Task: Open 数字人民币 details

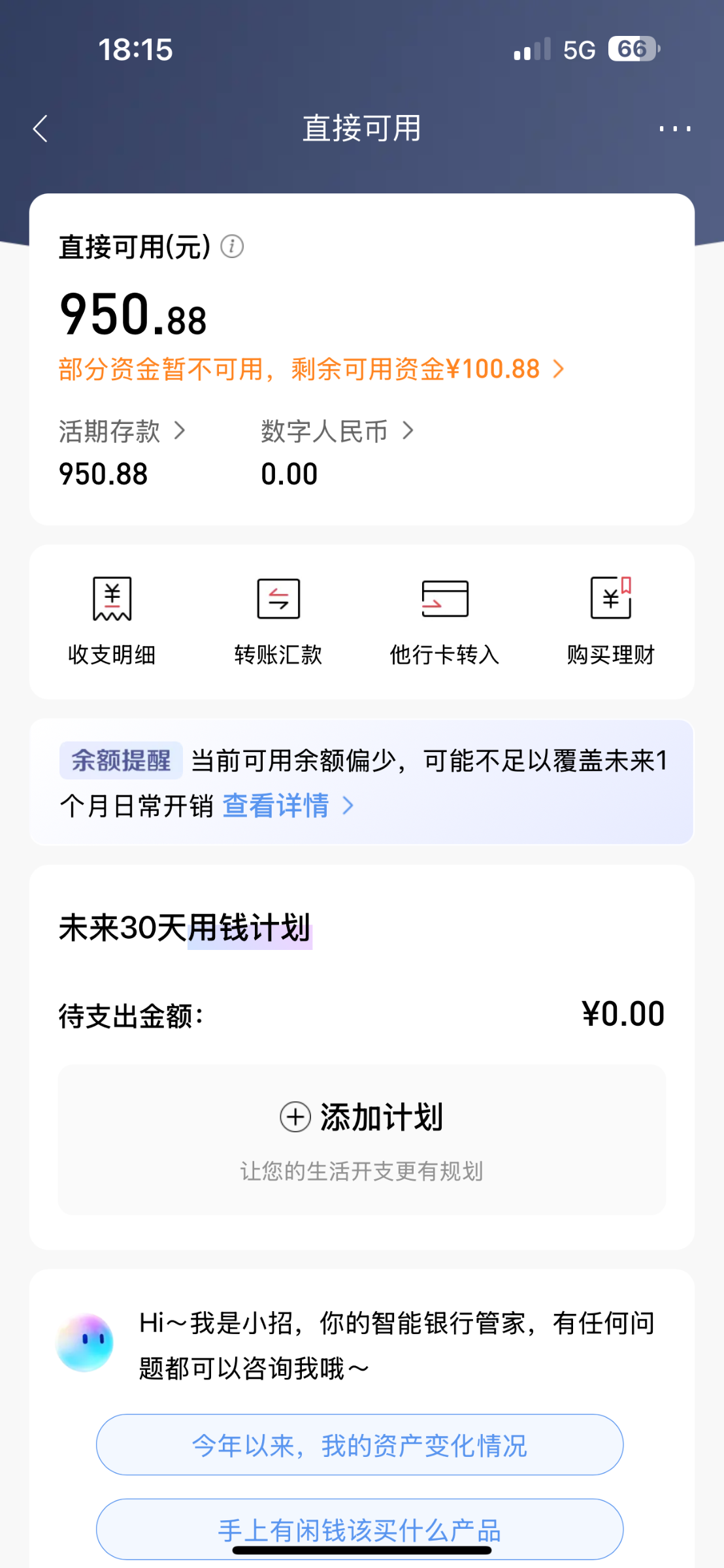Action: point(337,431)
